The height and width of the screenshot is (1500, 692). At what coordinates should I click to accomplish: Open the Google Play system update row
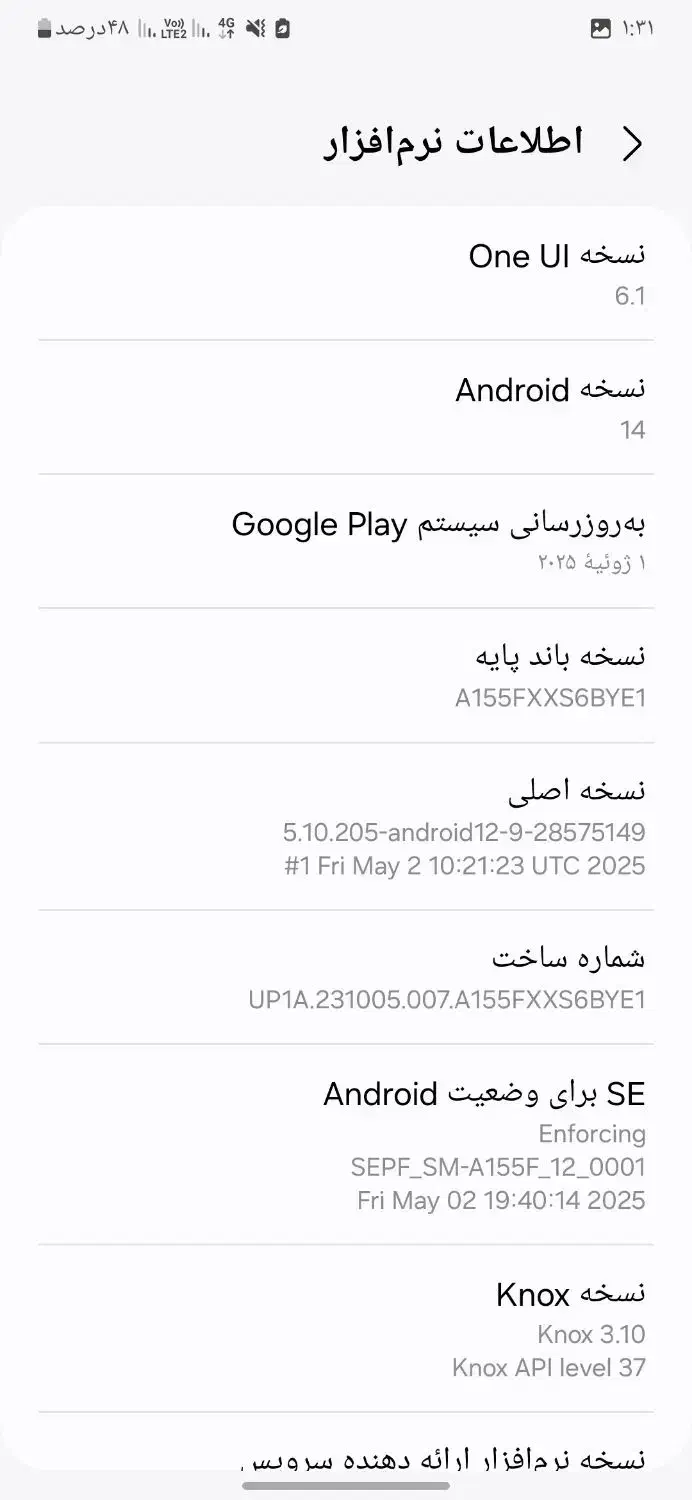click(x=346, y=541)
